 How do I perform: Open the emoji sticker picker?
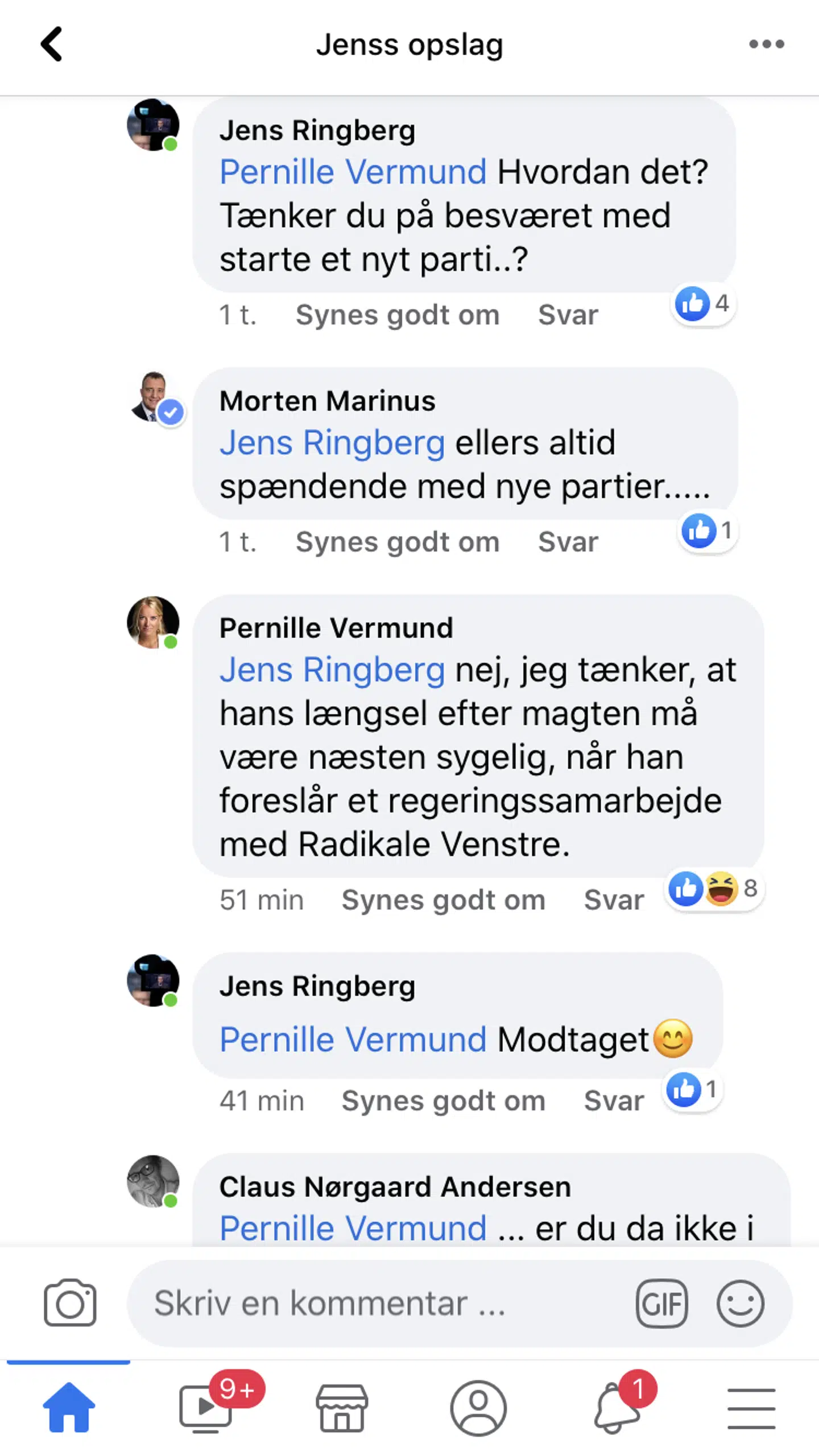(739, 1302)
